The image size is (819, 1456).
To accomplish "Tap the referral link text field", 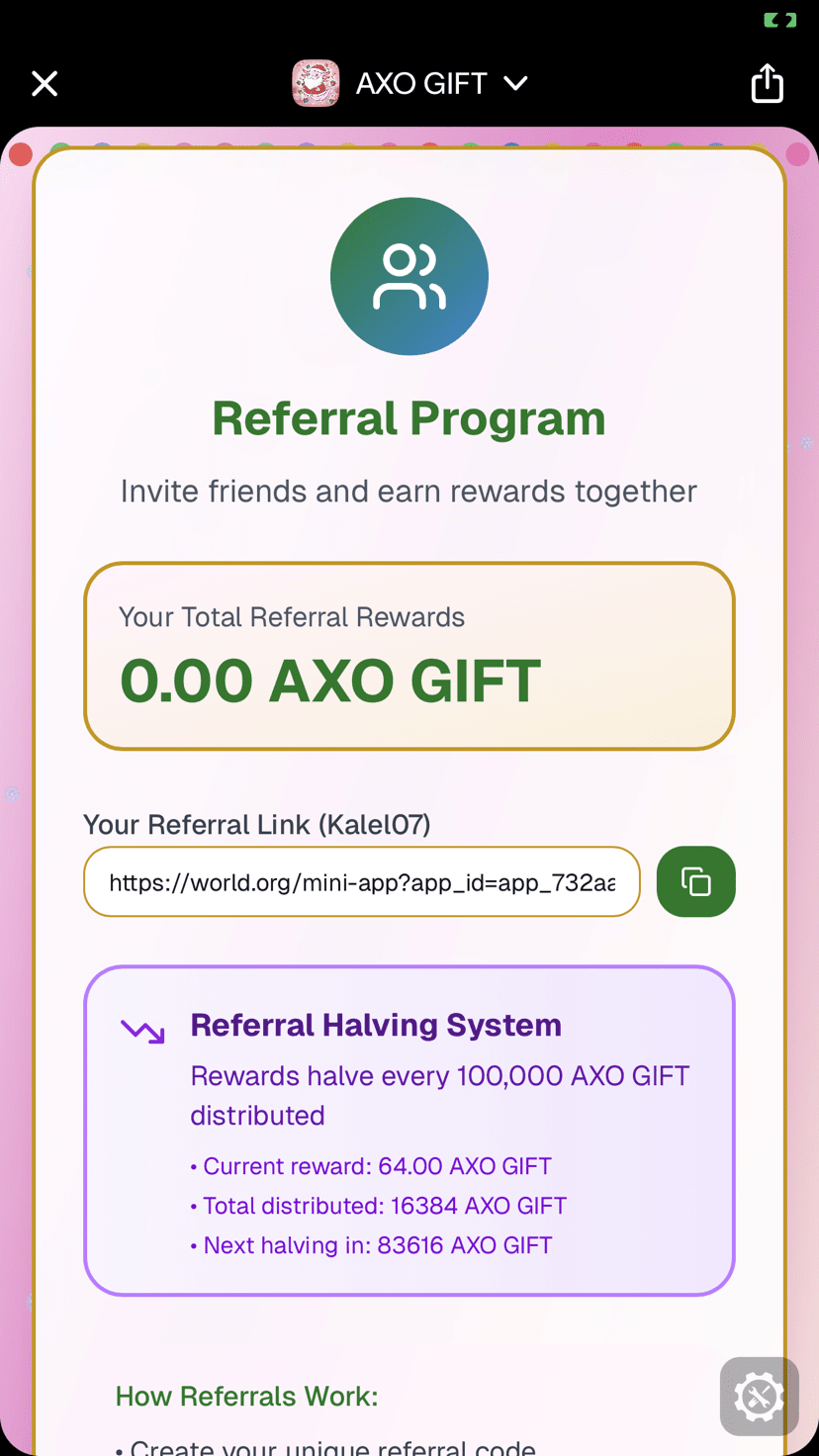I will pyautogui.click(x=361, y=881).
